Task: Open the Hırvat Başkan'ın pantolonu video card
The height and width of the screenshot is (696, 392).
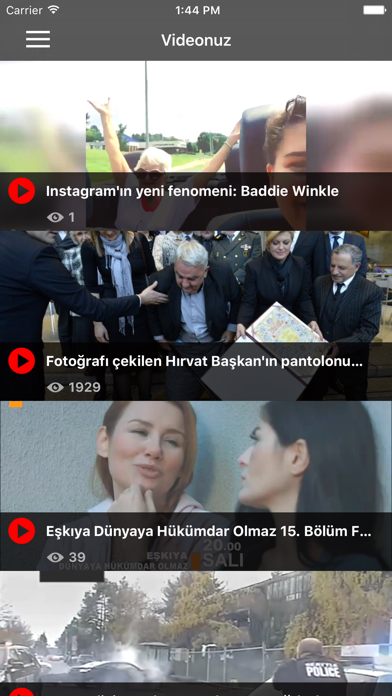Action: click(x=196, y=316)
